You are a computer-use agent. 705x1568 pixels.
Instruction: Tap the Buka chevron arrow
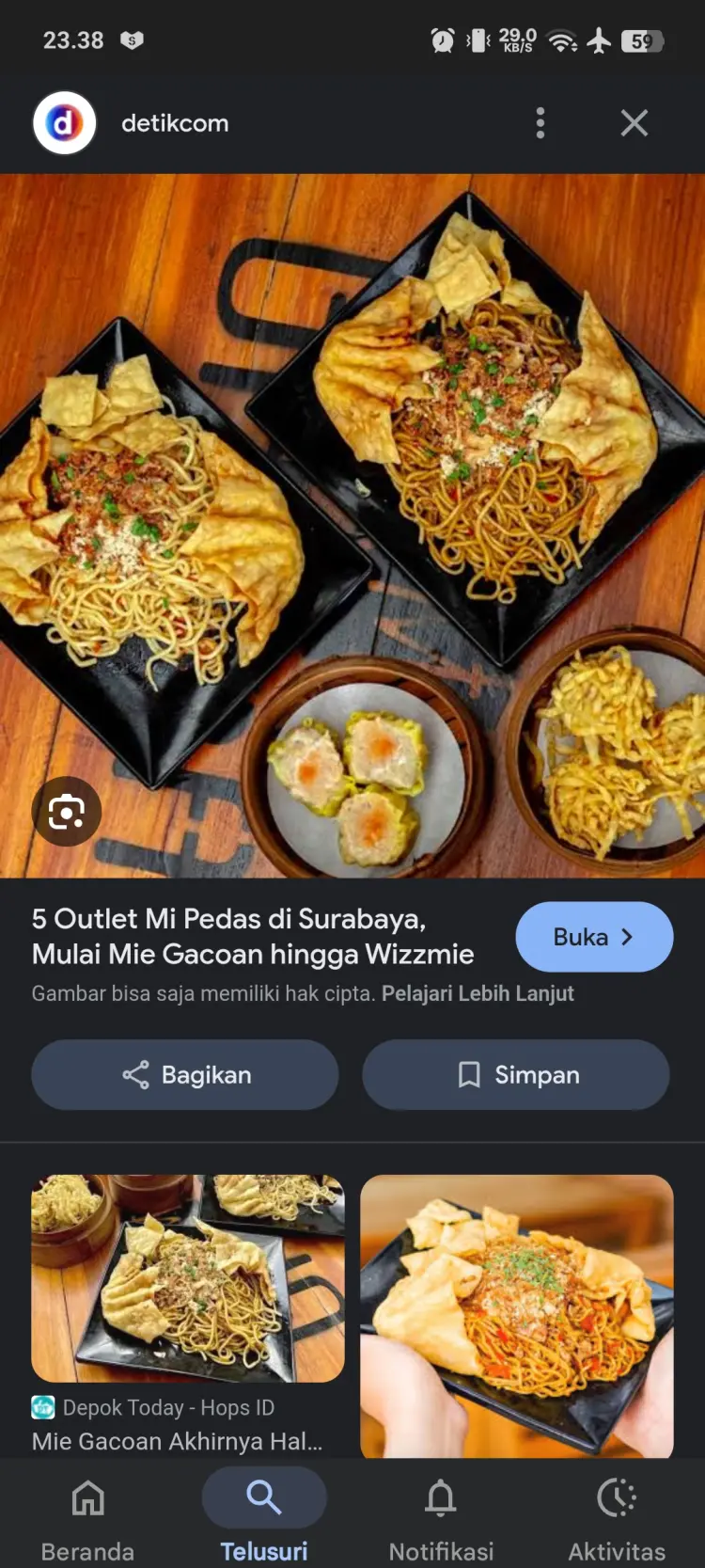(x=628, y=937)
